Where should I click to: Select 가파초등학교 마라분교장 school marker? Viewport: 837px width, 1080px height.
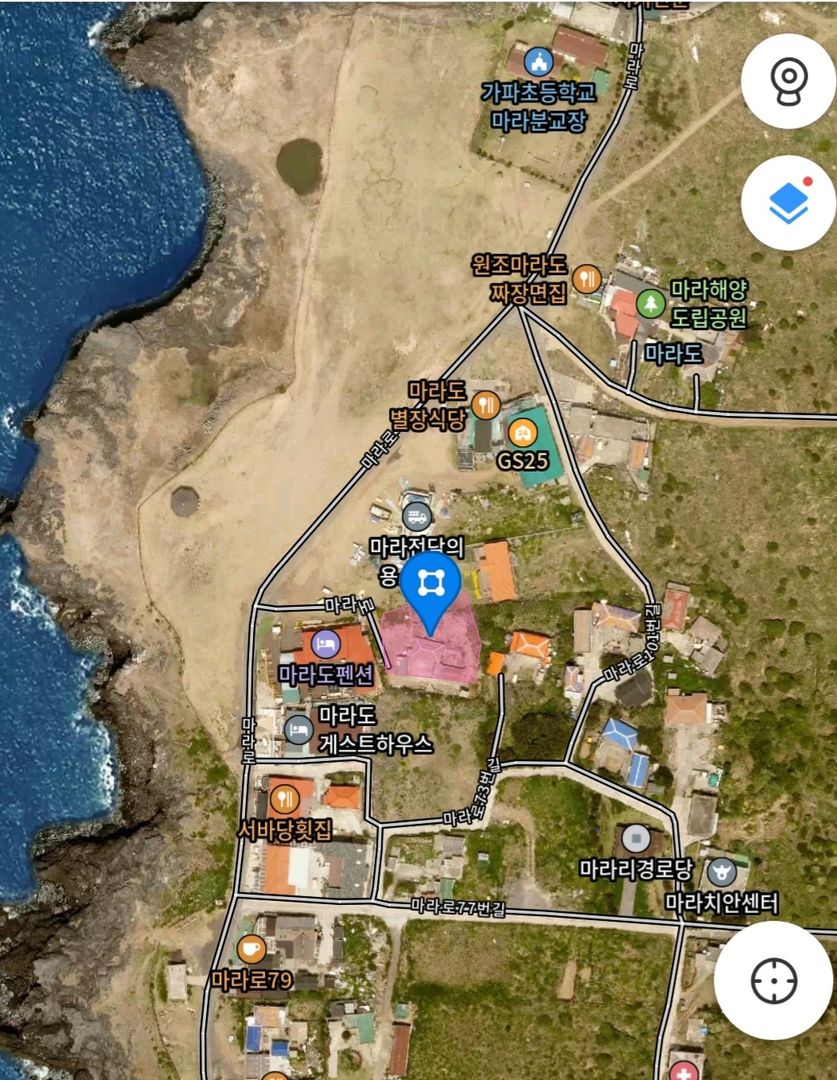pos(540,62)
